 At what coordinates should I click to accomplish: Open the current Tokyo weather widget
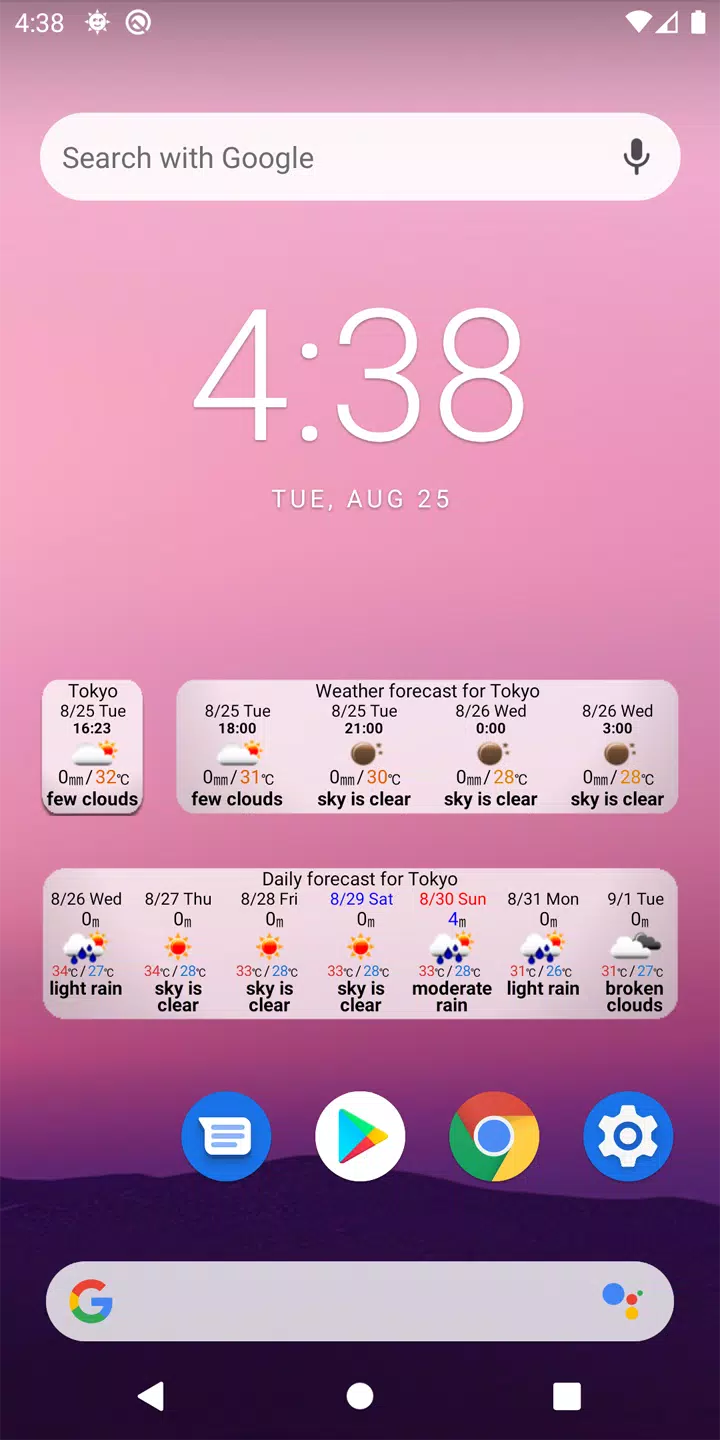click(92, 746)
